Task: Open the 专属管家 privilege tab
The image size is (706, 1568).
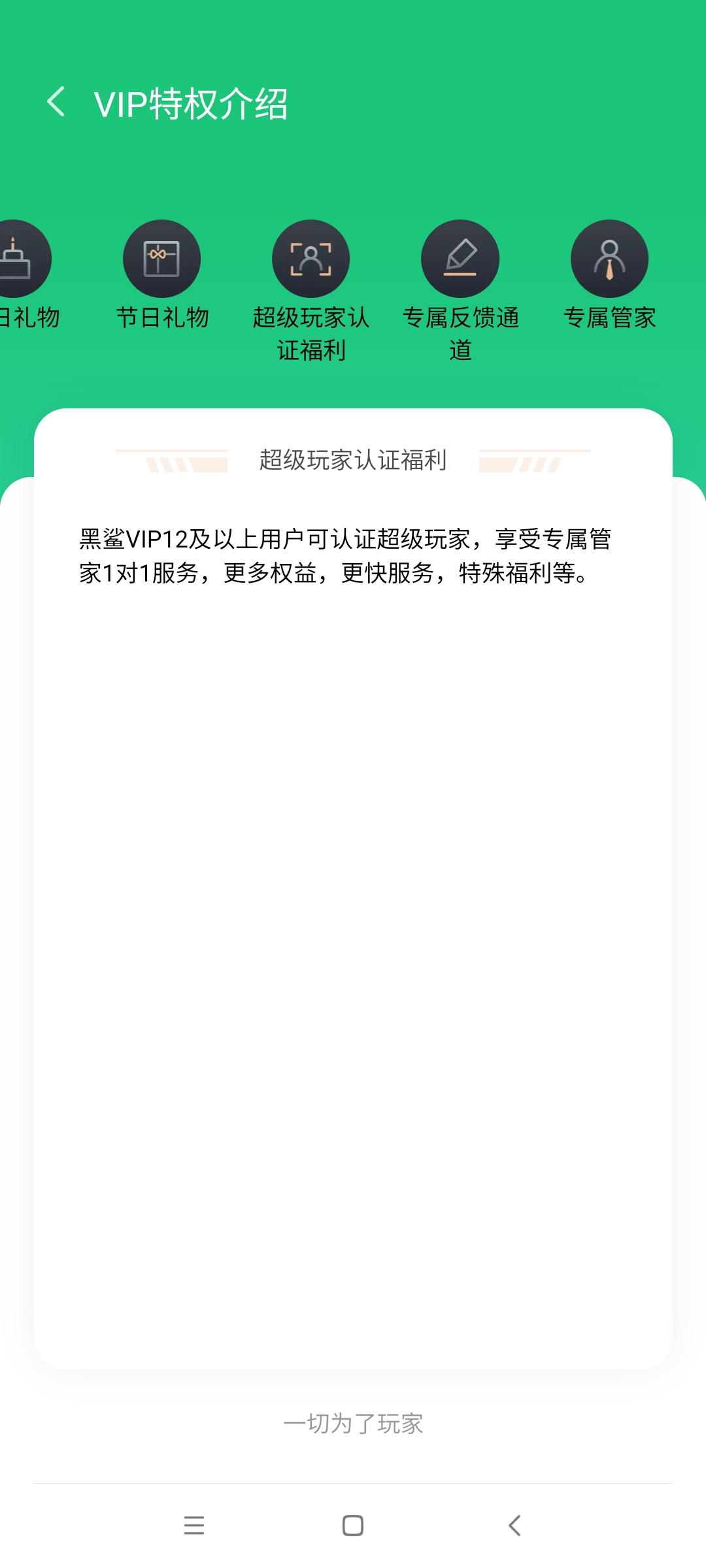Action: [609, 276]
